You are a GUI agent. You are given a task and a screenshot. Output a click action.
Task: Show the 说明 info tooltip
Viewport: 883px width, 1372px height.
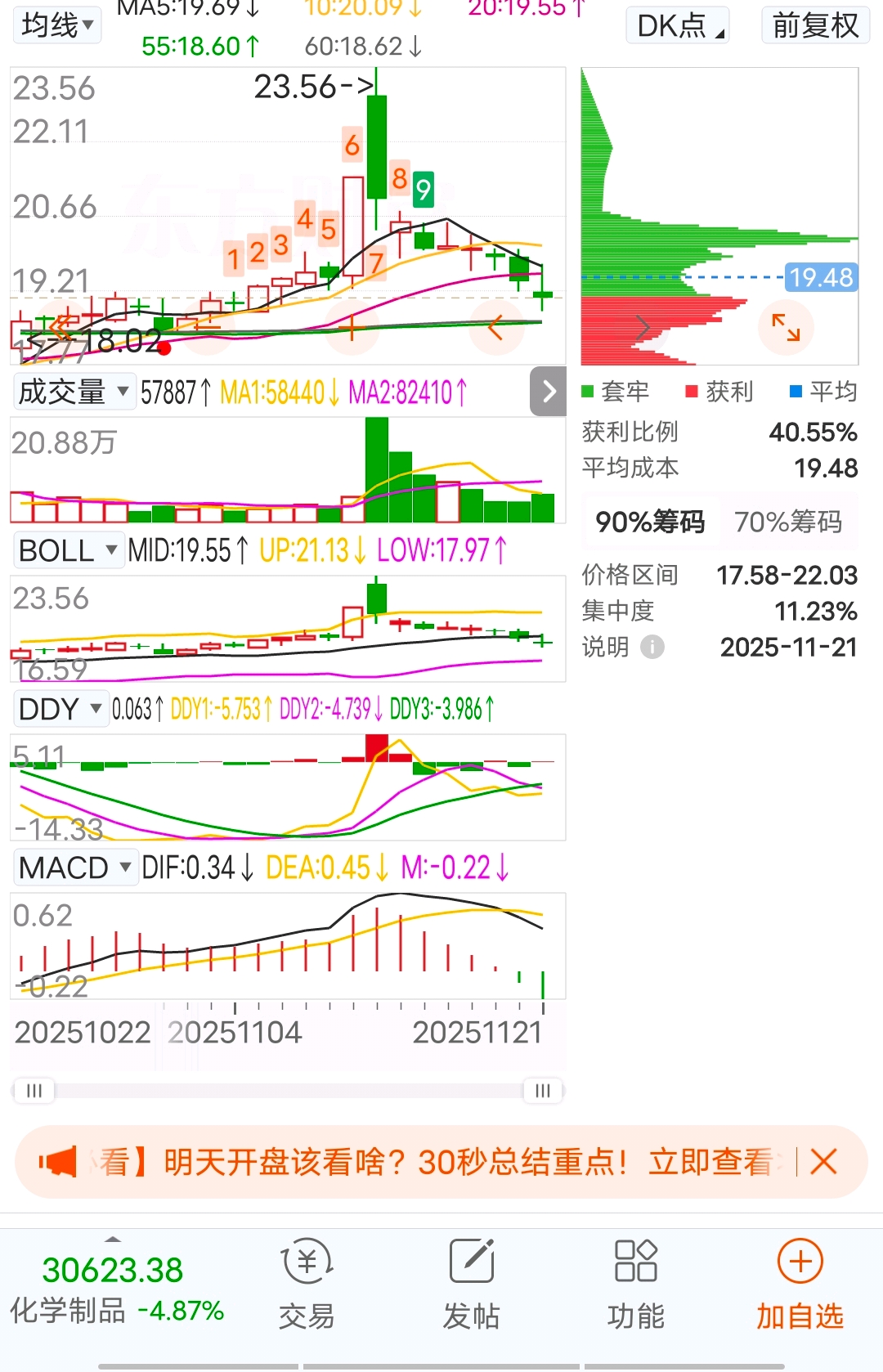pos(652,647)
